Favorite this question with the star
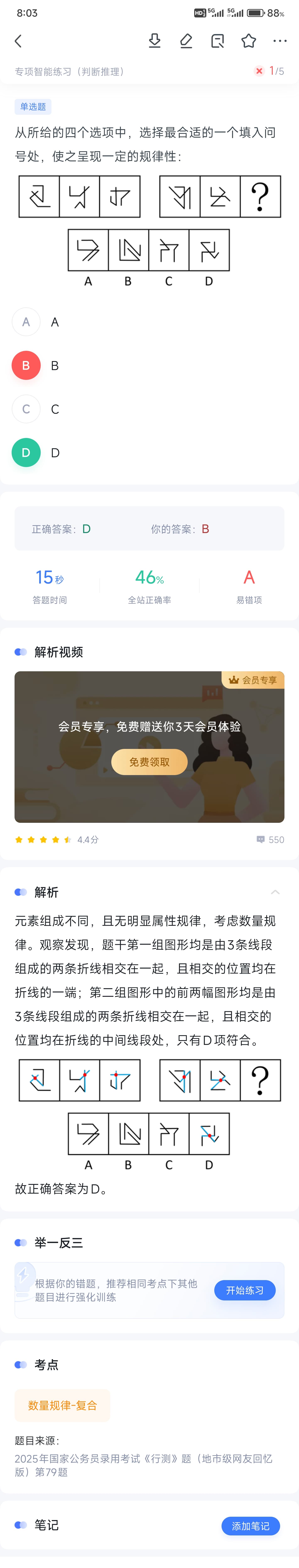Screen dimensions: 299x1568 pyautogui.click(x=249, y=41)
